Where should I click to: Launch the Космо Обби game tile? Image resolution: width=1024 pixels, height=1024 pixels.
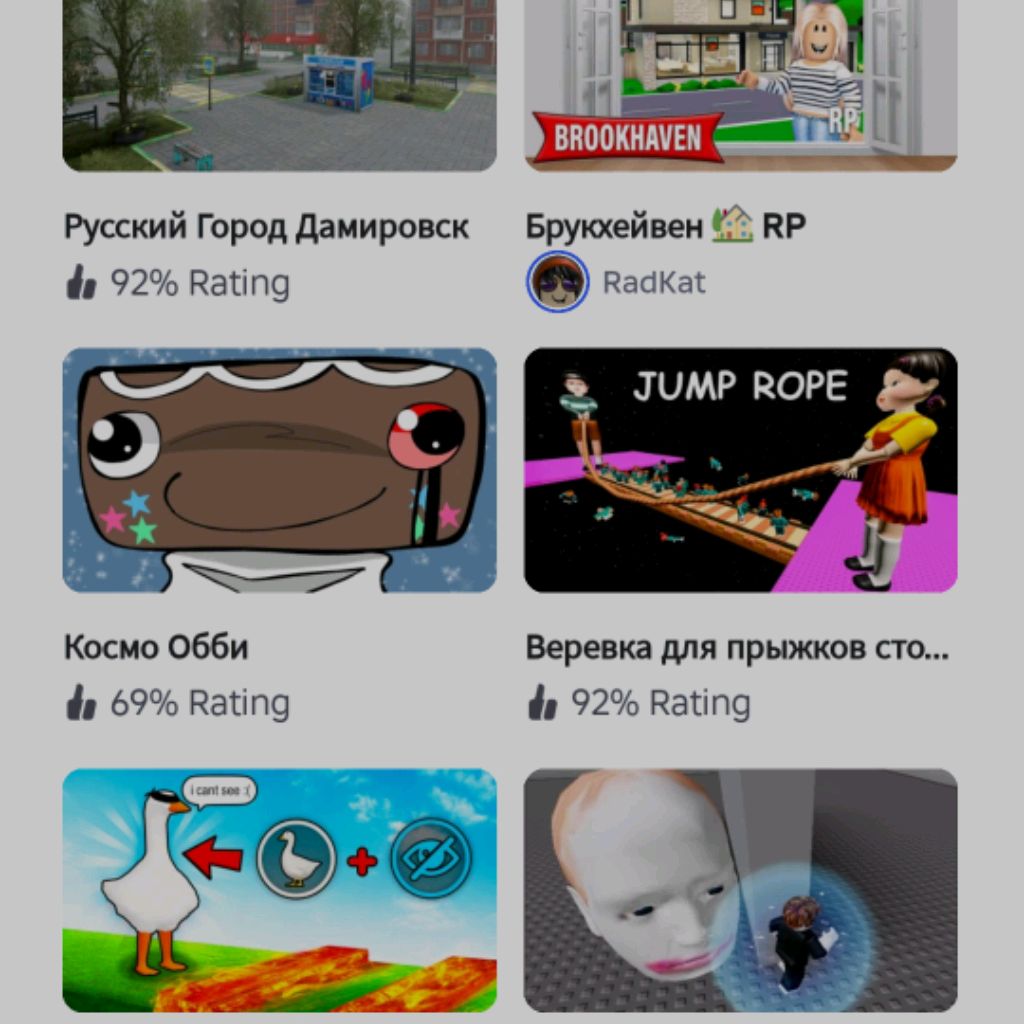(x=279, y=470)
